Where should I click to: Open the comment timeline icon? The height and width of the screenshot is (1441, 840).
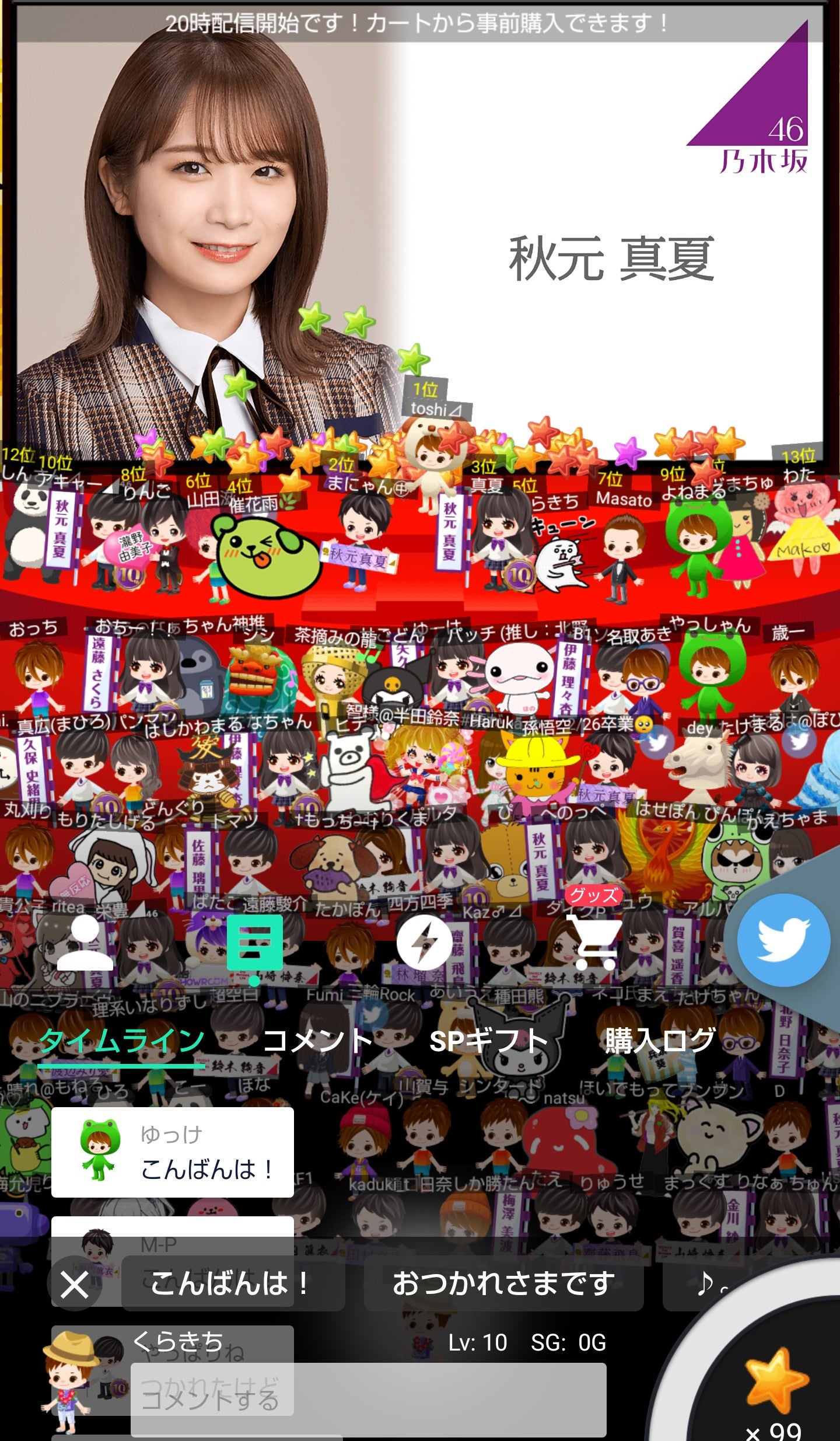254,943
